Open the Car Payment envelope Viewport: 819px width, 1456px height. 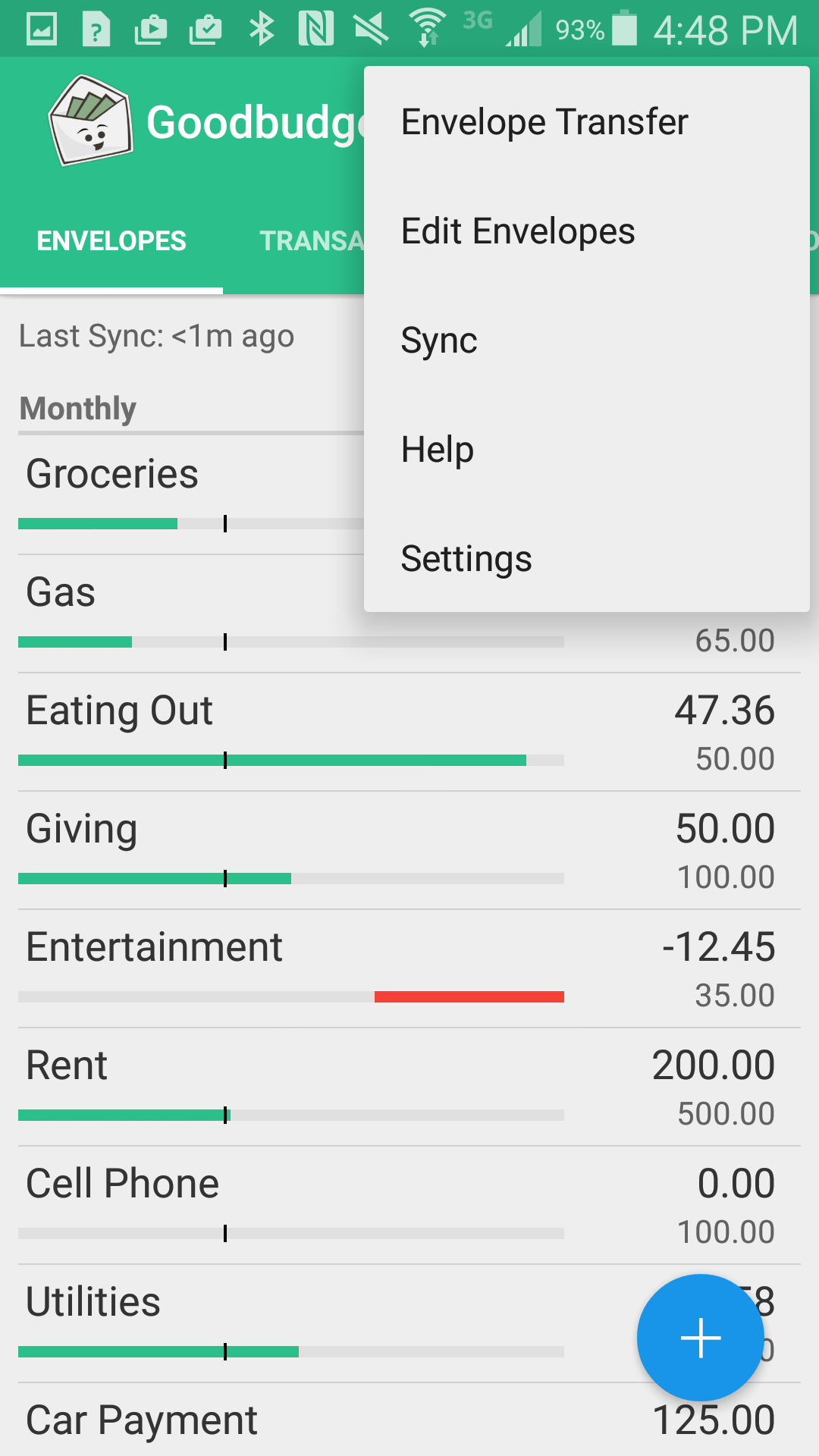409,1420
